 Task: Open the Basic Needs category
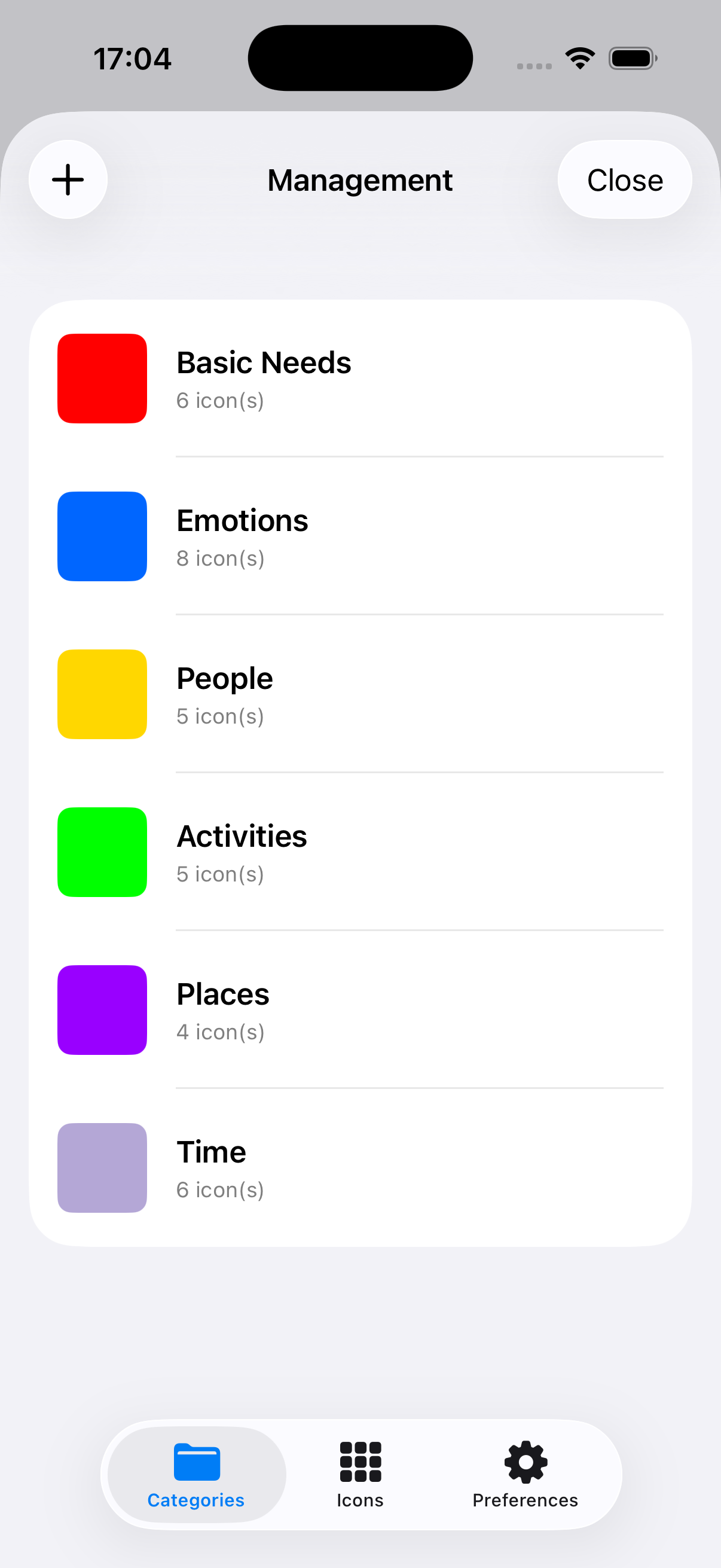(x=360, y=379)
